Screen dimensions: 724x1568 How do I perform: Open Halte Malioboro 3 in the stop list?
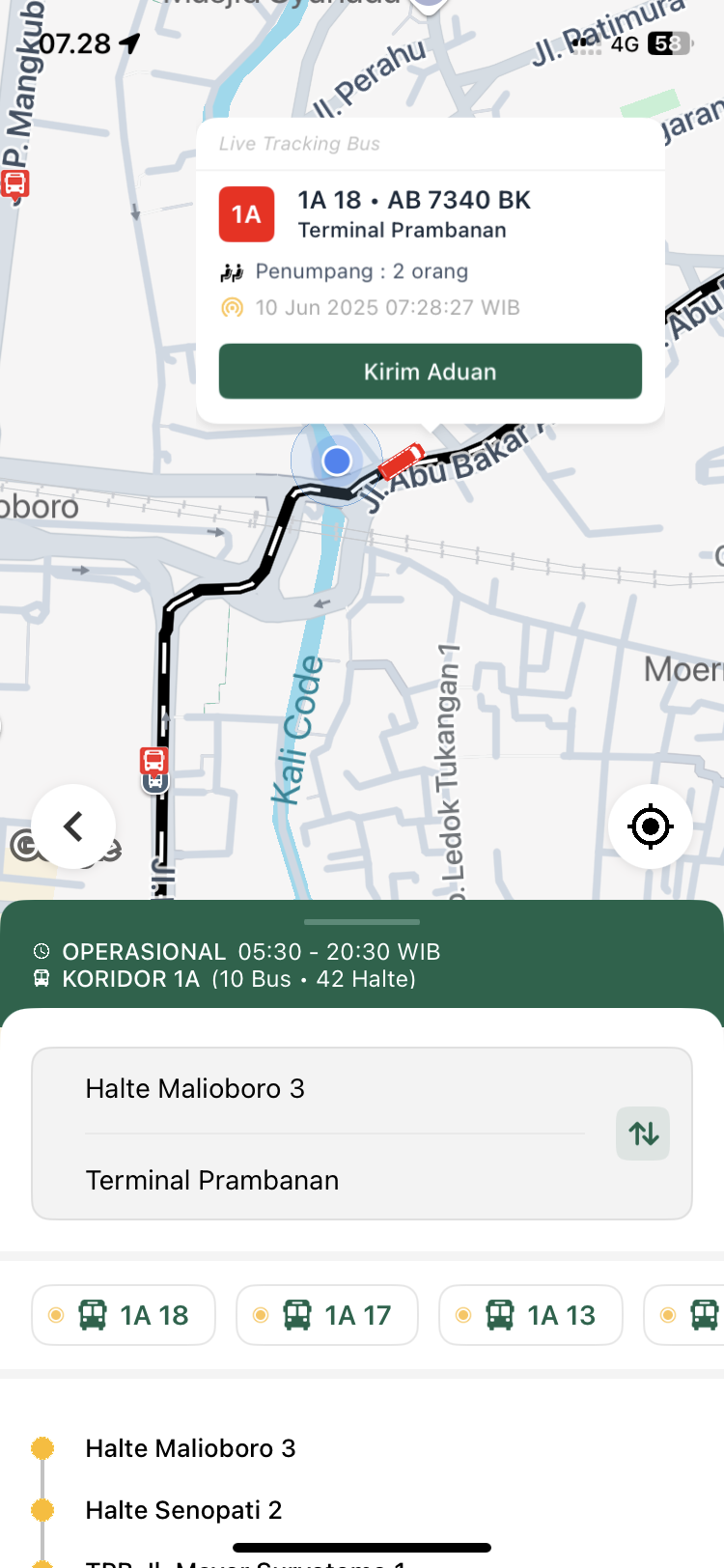pos(190,1448)
